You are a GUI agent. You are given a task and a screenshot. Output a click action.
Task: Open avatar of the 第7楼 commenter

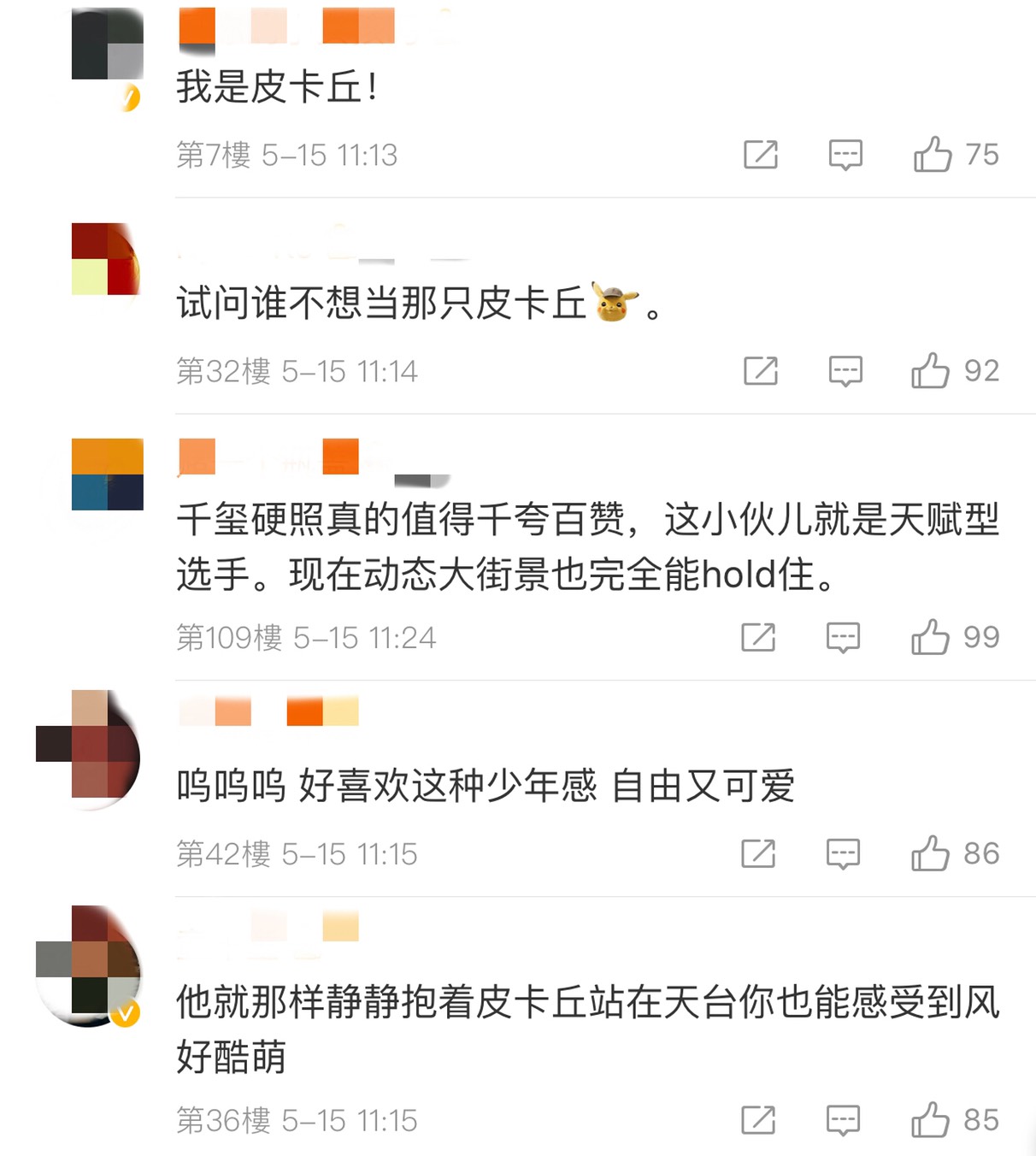coord(107,44)
